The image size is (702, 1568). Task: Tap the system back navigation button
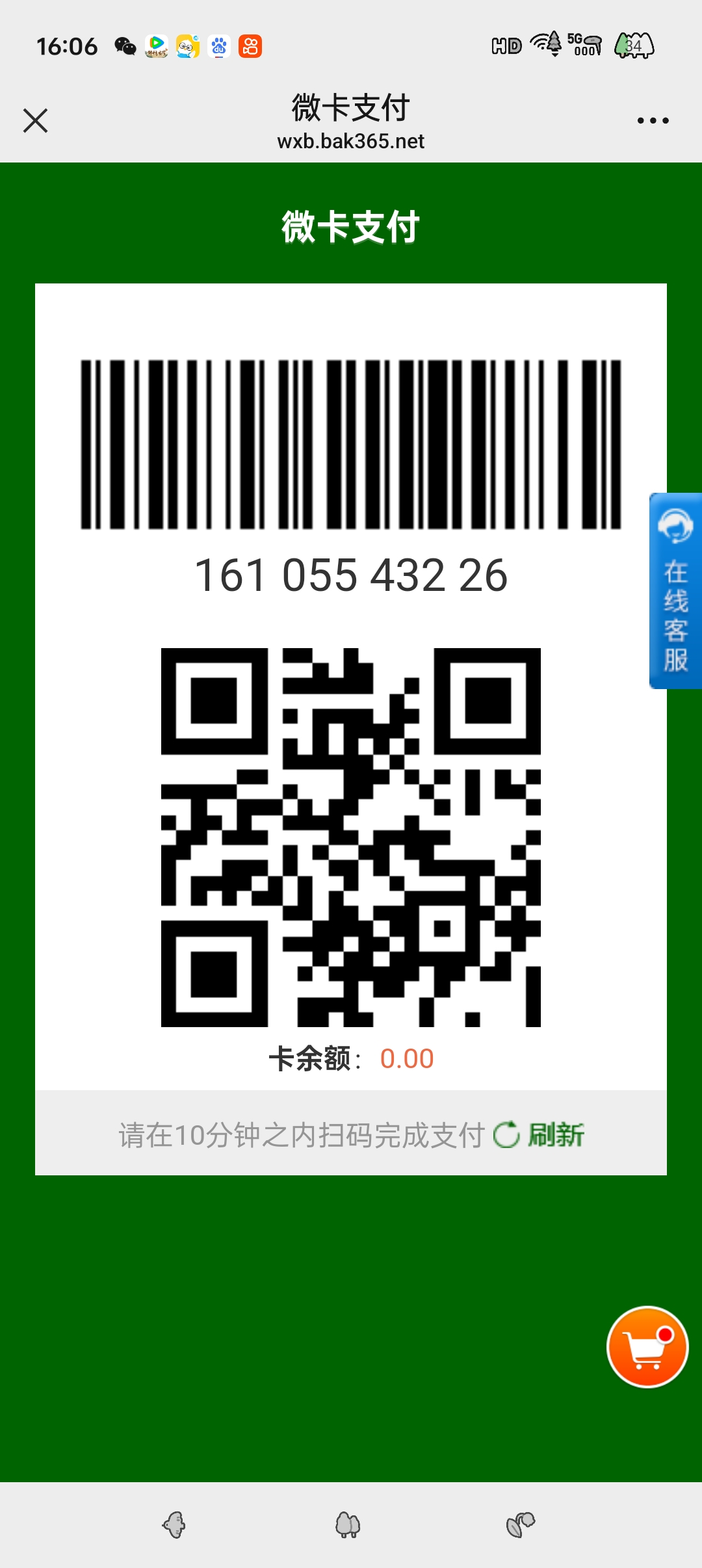tap(174, 1524)
